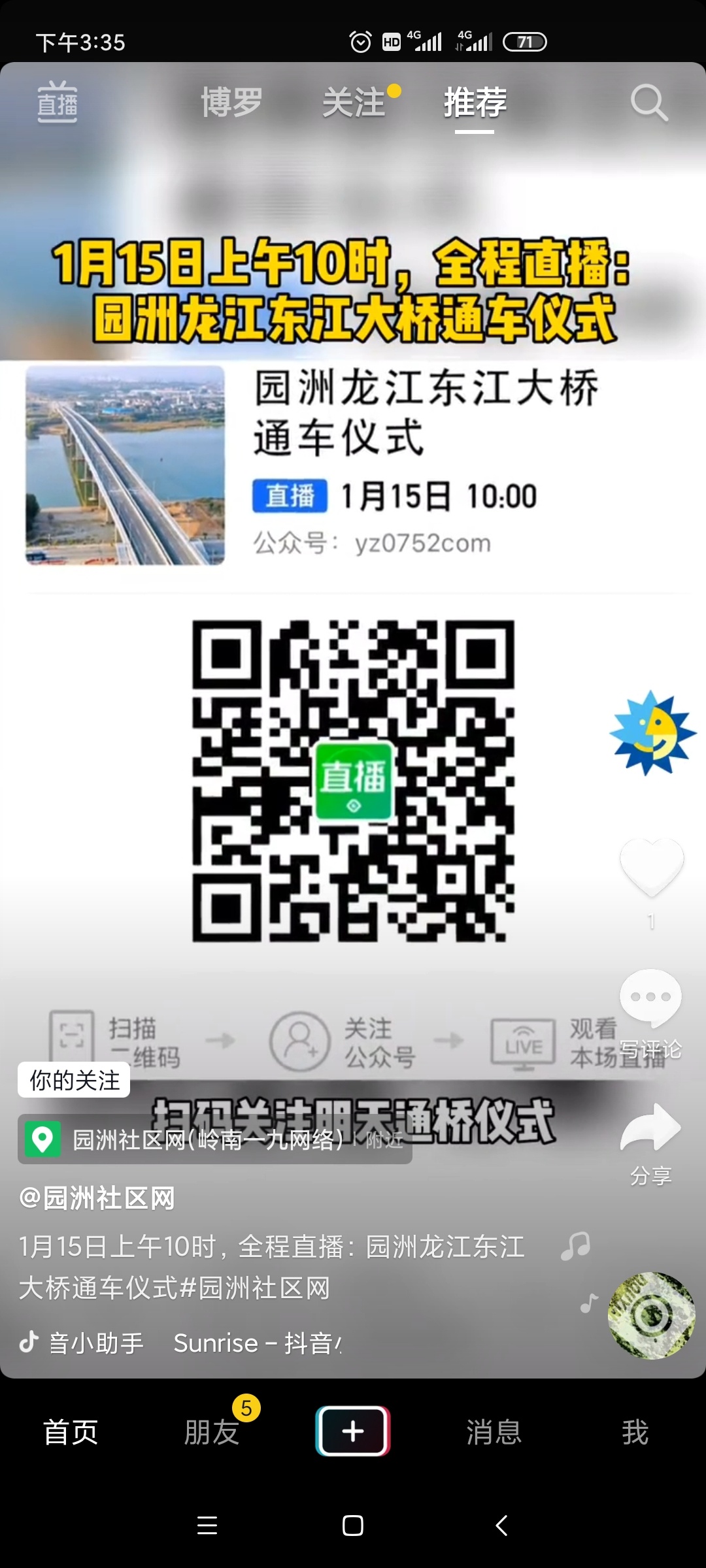Open the live (直播) icon
This screenshot has width=706, height=1568.
coord(57,103)
